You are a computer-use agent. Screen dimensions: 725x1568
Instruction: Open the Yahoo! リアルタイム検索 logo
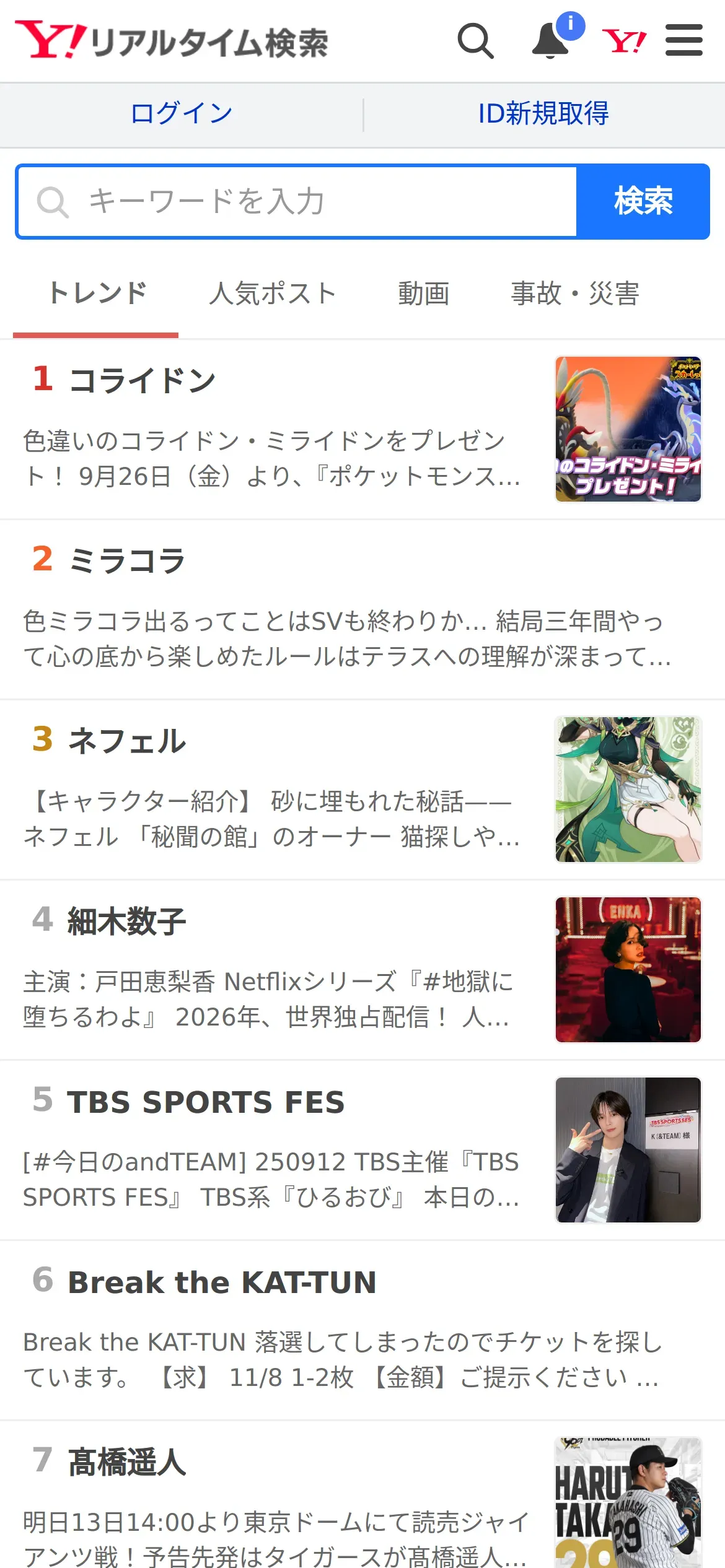(x=172, y=41)
